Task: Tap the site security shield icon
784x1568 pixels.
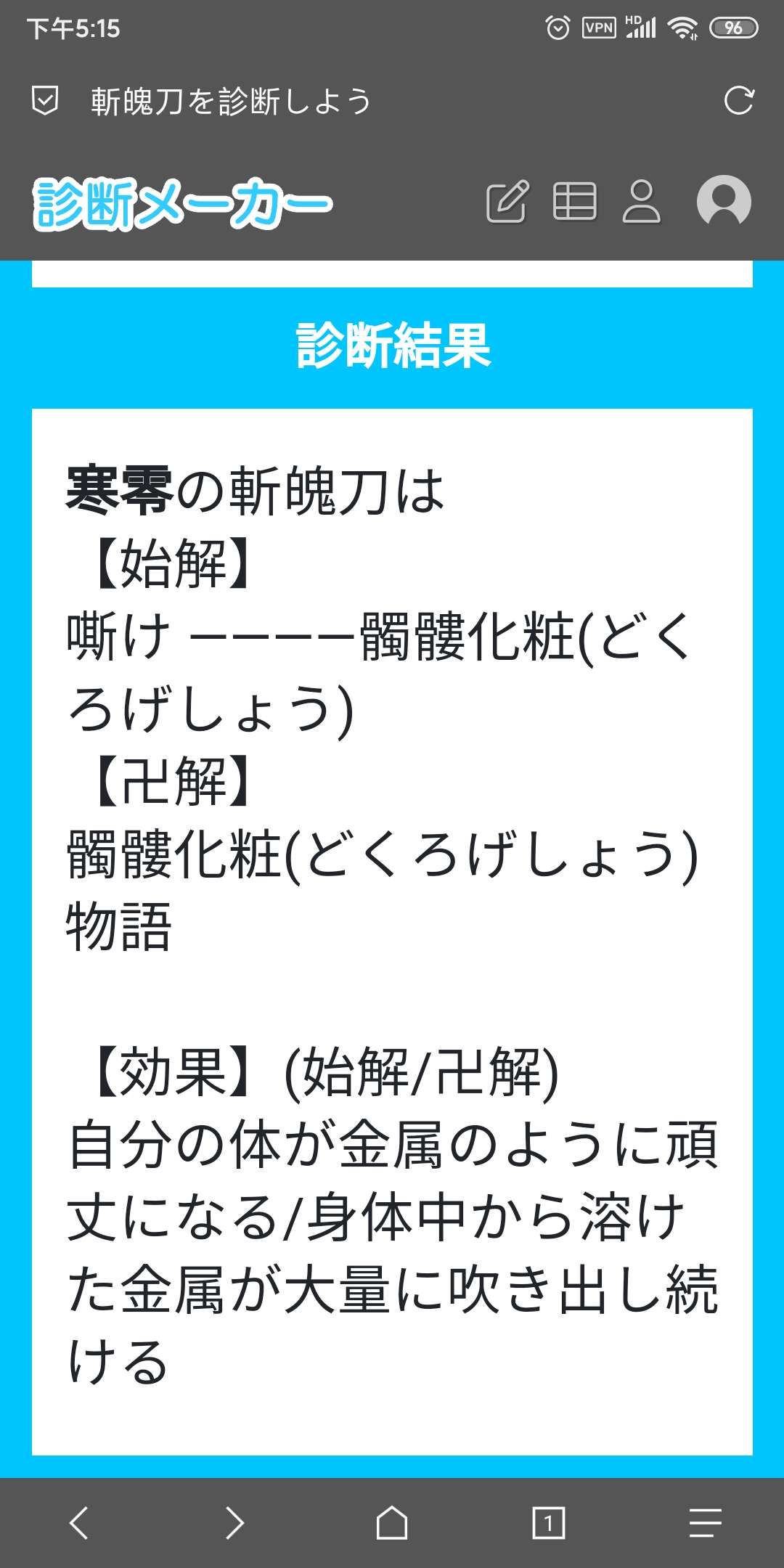Action: (45, 101)
